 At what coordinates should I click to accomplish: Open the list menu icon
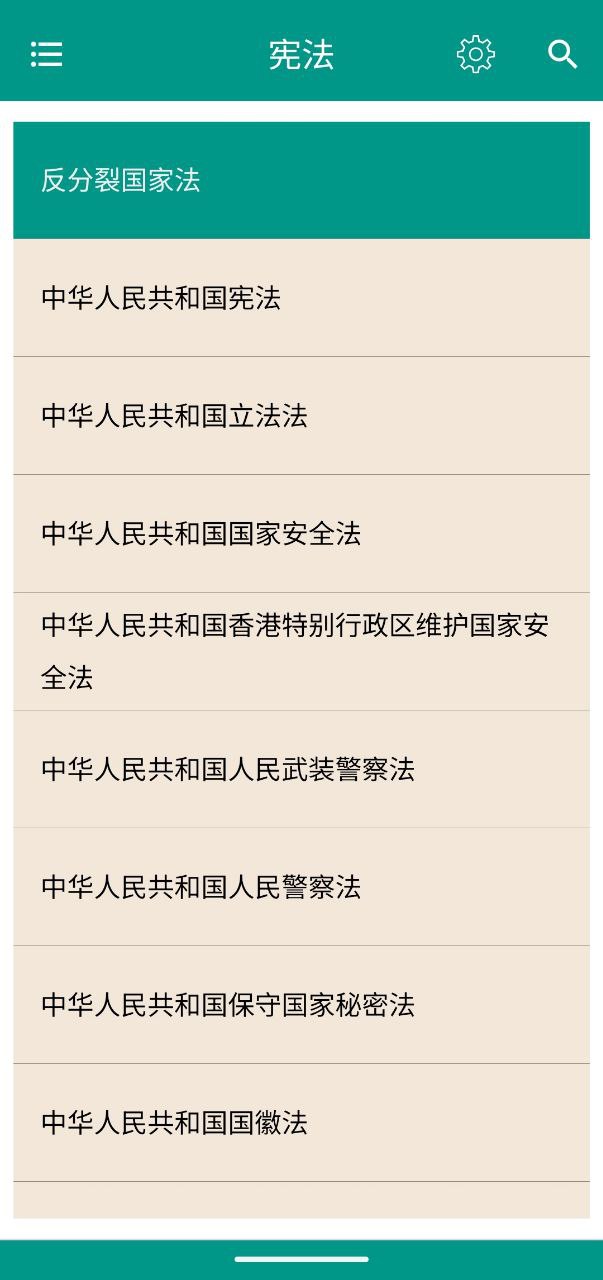46,54
